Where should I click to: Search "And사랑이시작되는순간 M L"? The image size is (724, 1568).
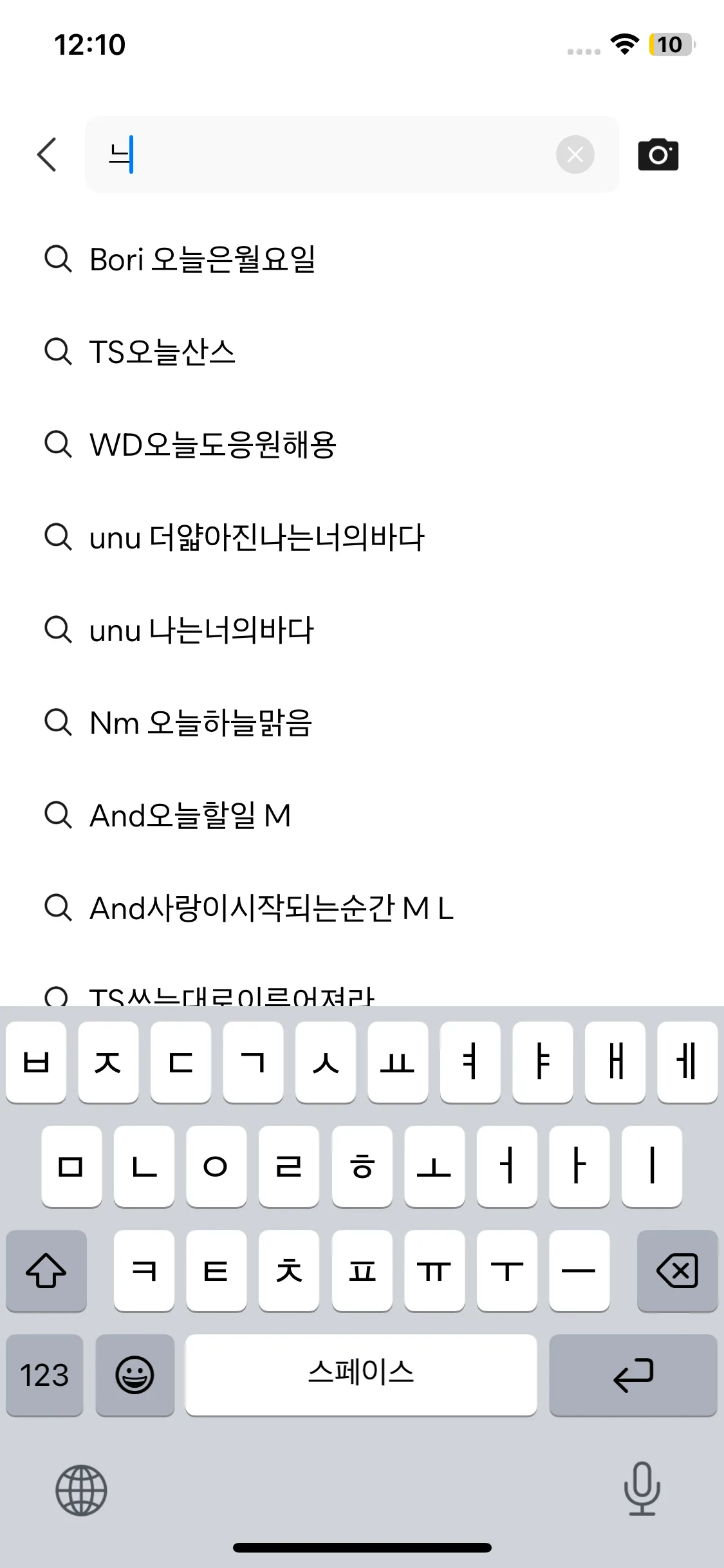(x=271, y=908)
